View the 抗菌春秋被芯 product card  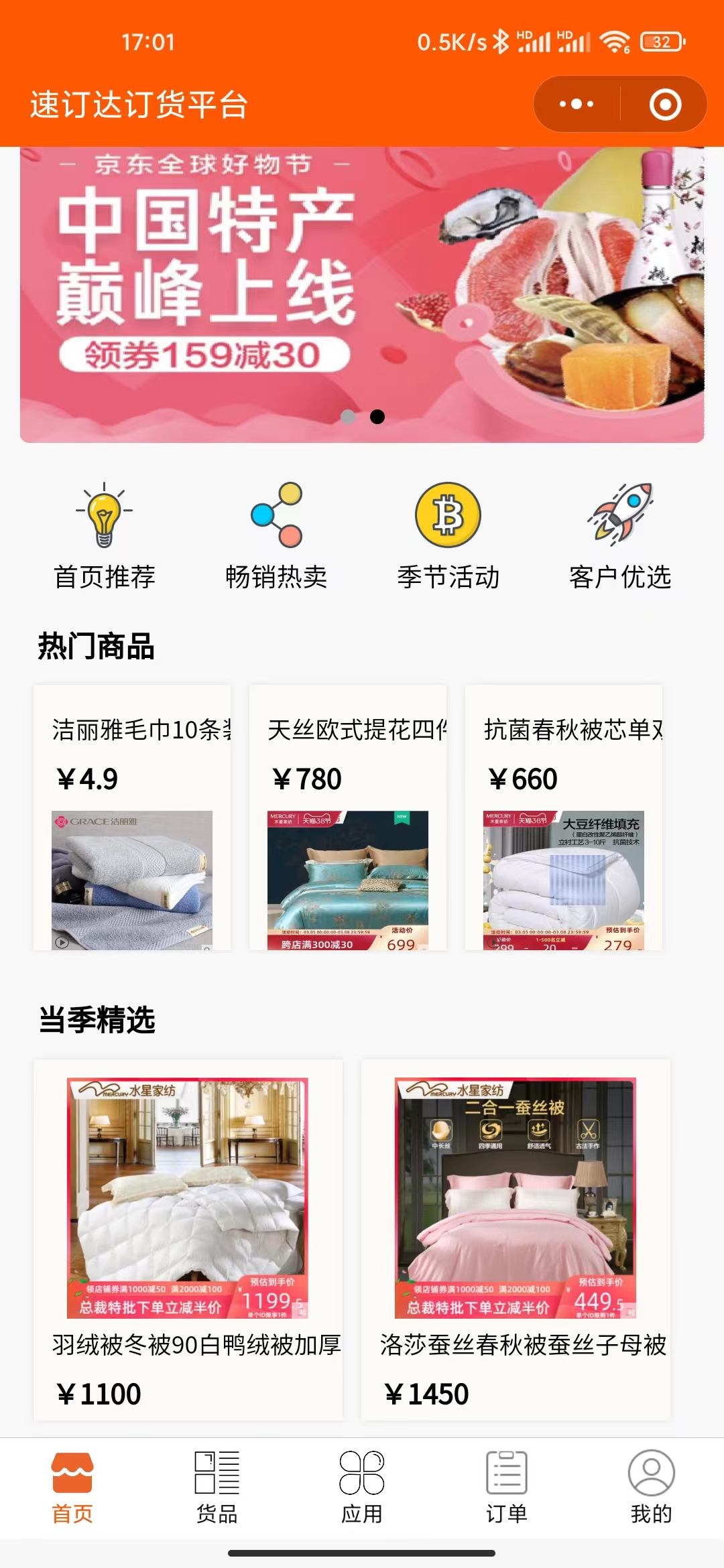pos(564,818)
